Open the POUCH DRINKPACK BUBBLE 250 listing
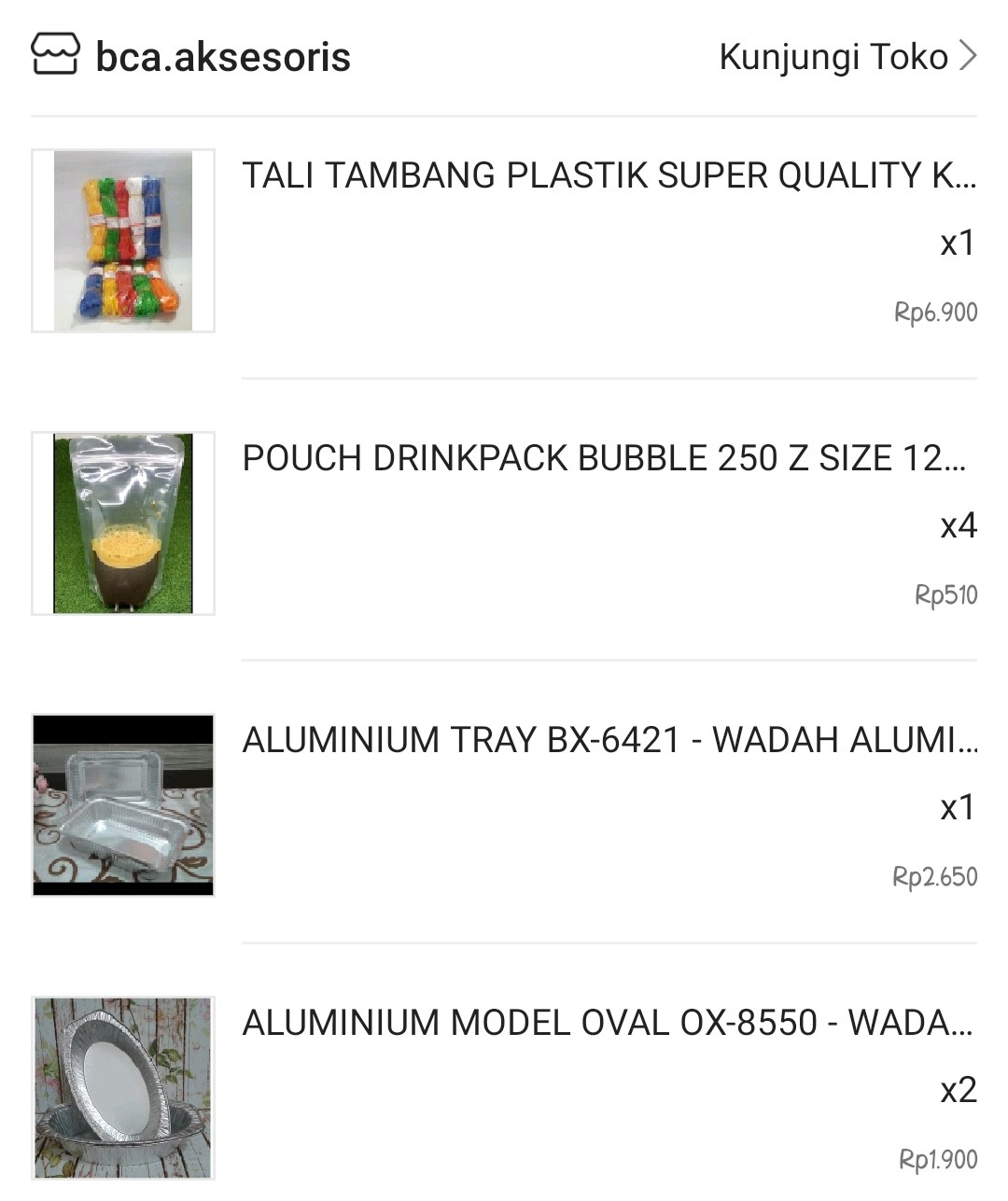This screenshot has width=1008, height=1201. coord(611,457)
